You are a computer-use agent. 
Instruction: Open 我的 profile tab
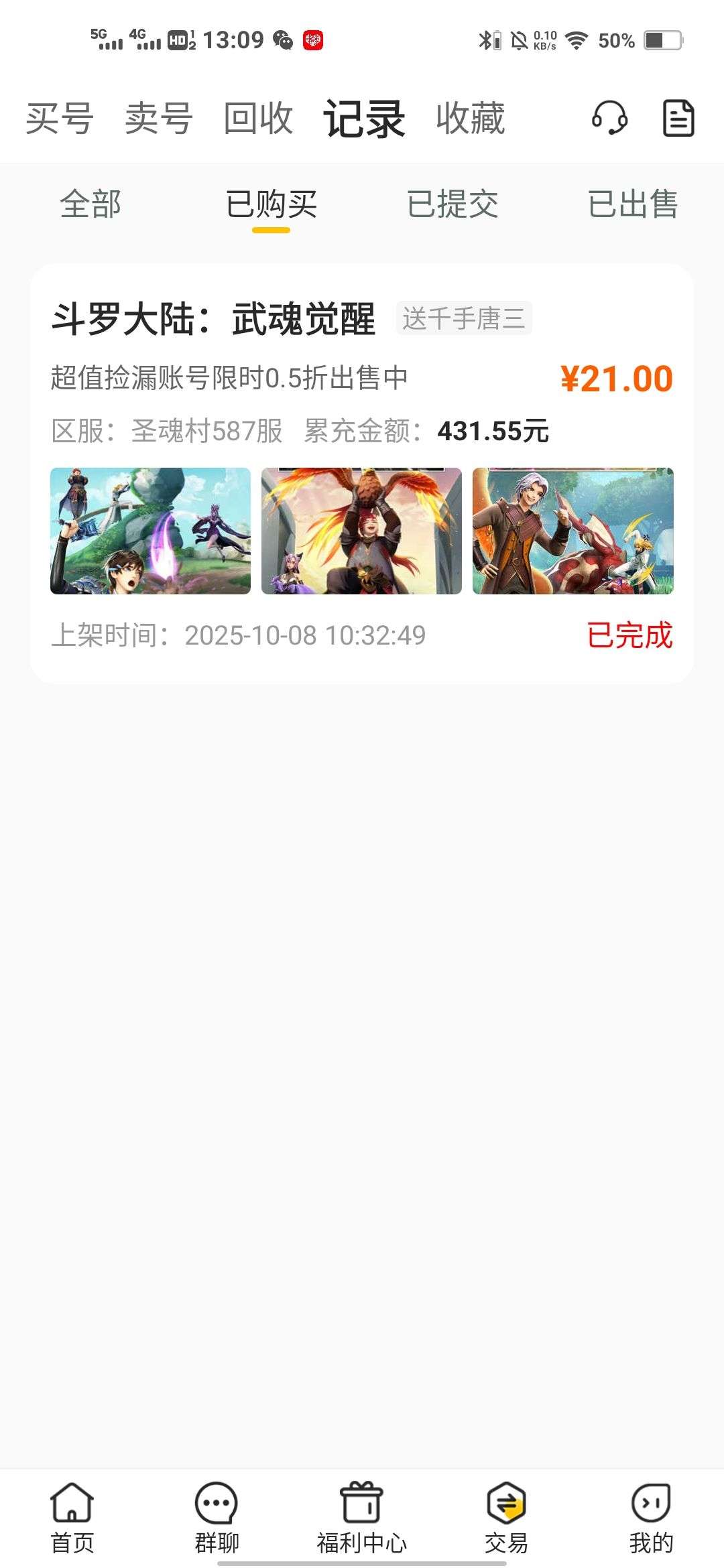tap(651, 1518)
